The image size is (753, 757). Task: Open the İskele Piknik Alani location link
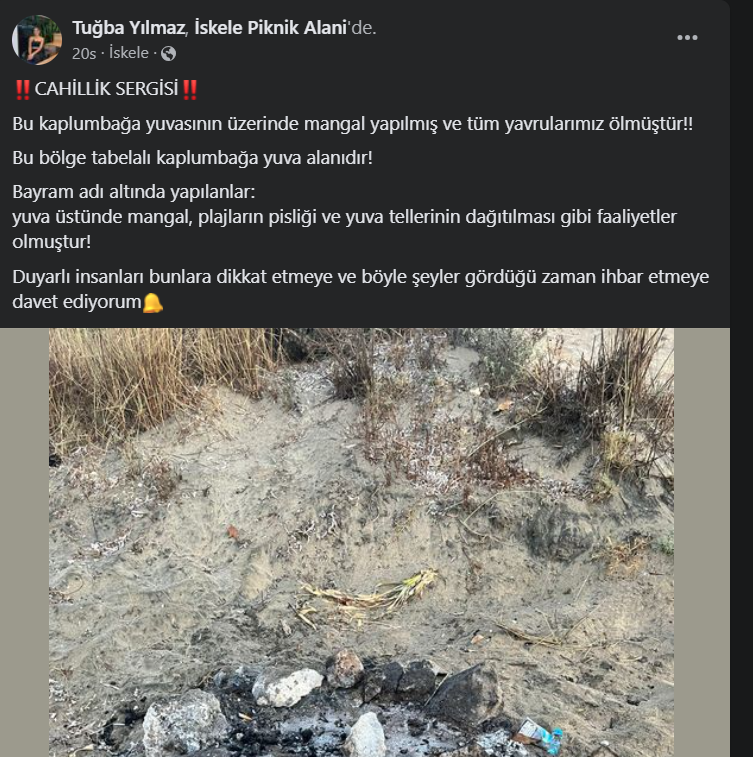[x=270, y=28]
